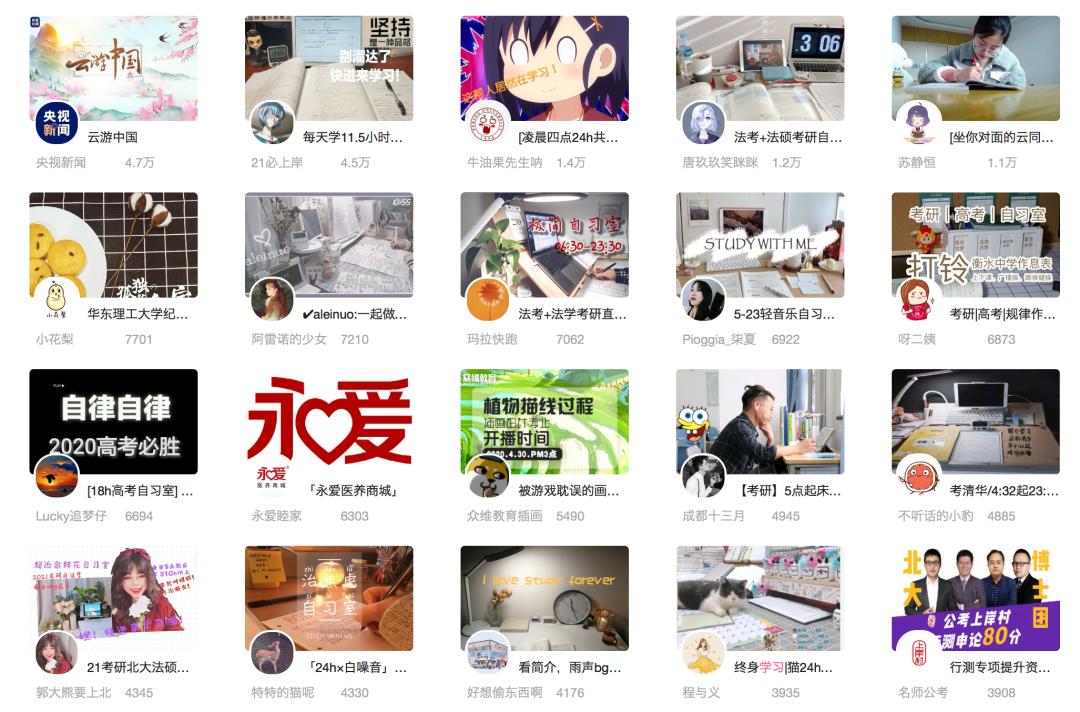Open 法考+法硕考研 stream by 唐玖玖笑眯眯
The image size is (1080, 712).
point(759,68)
